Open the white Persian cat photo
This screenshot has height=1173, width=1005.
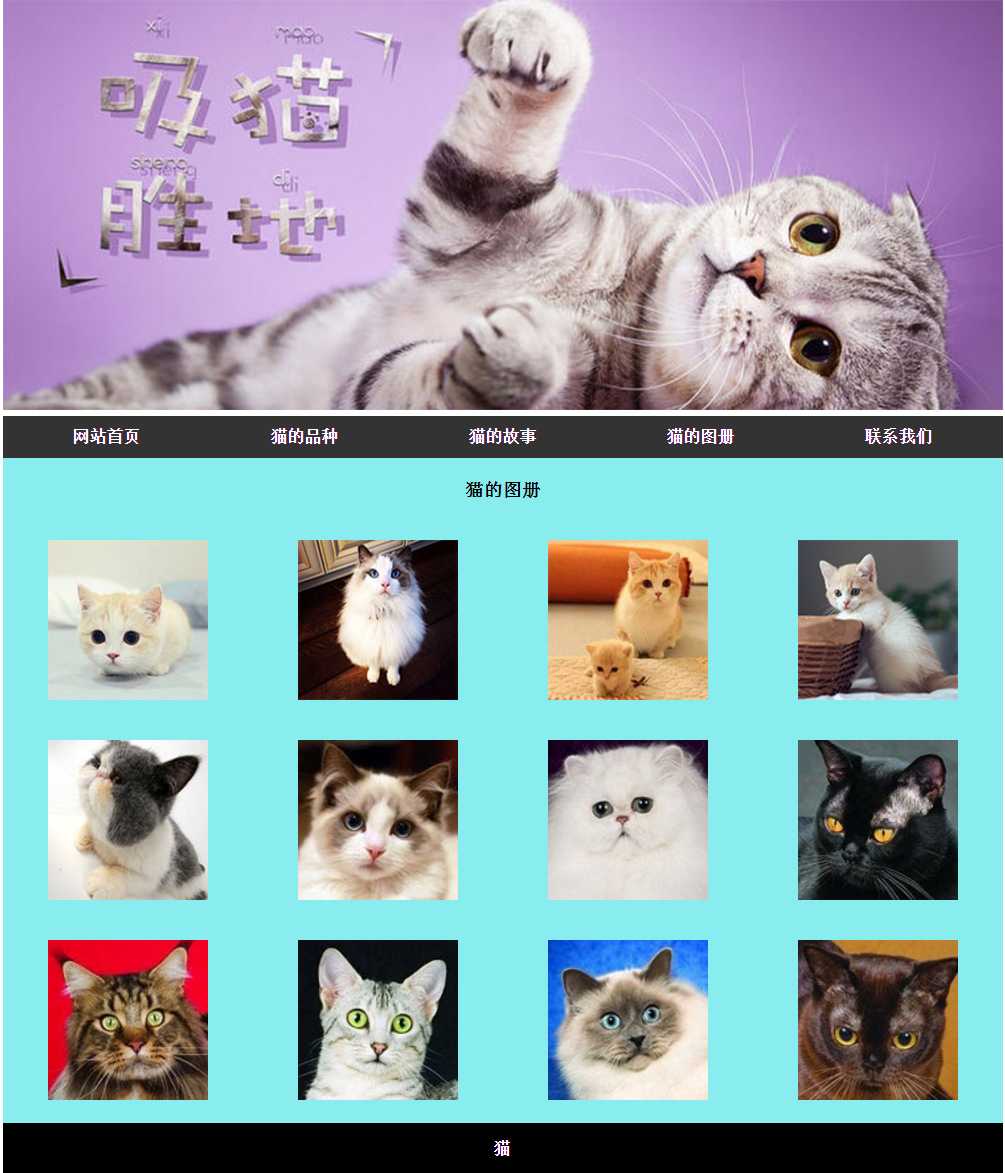tap(628, 820)
